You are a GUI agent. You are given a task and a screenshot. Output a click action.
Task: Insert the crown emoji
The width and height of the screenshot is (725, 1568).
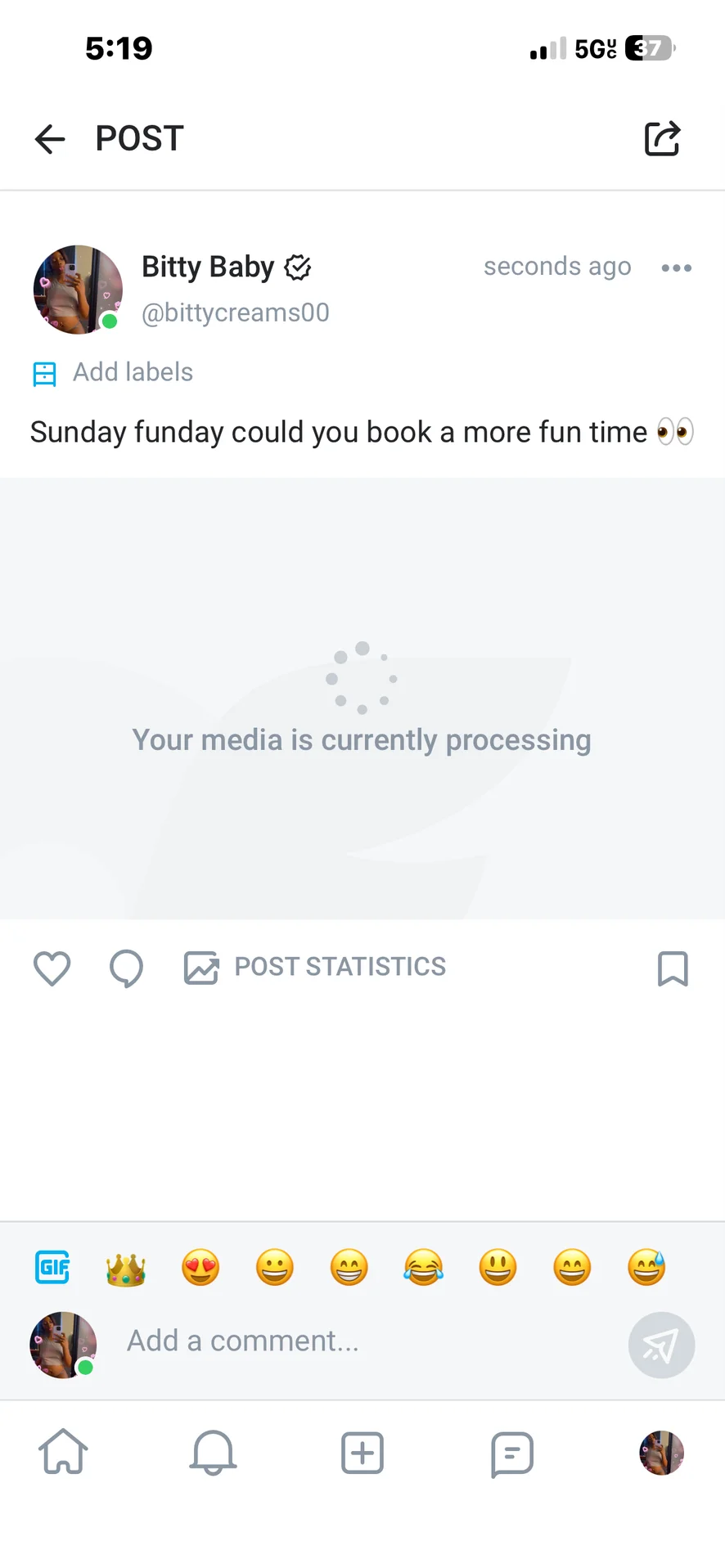[x=126, y=1269]
